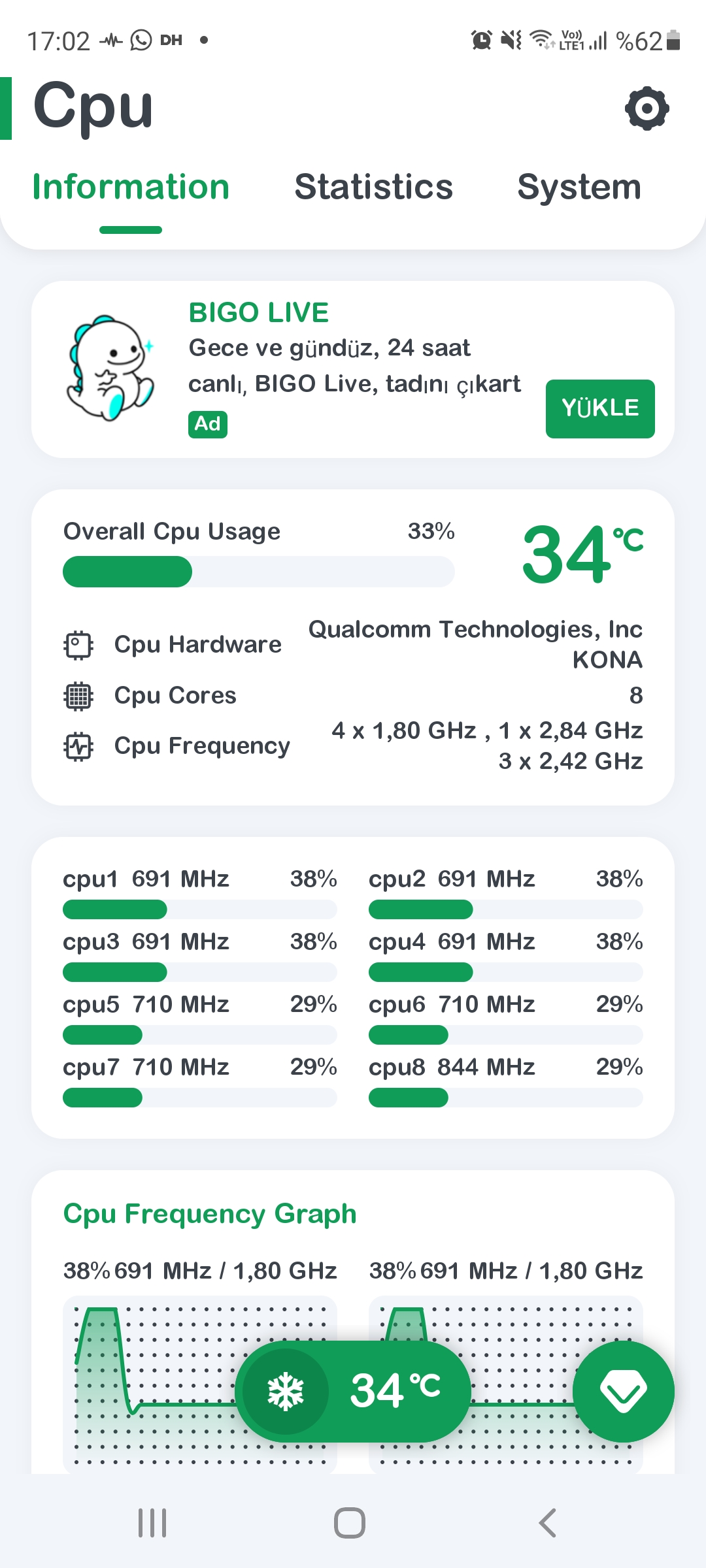Go back using the navigation bar

(x=547, y=1523)
